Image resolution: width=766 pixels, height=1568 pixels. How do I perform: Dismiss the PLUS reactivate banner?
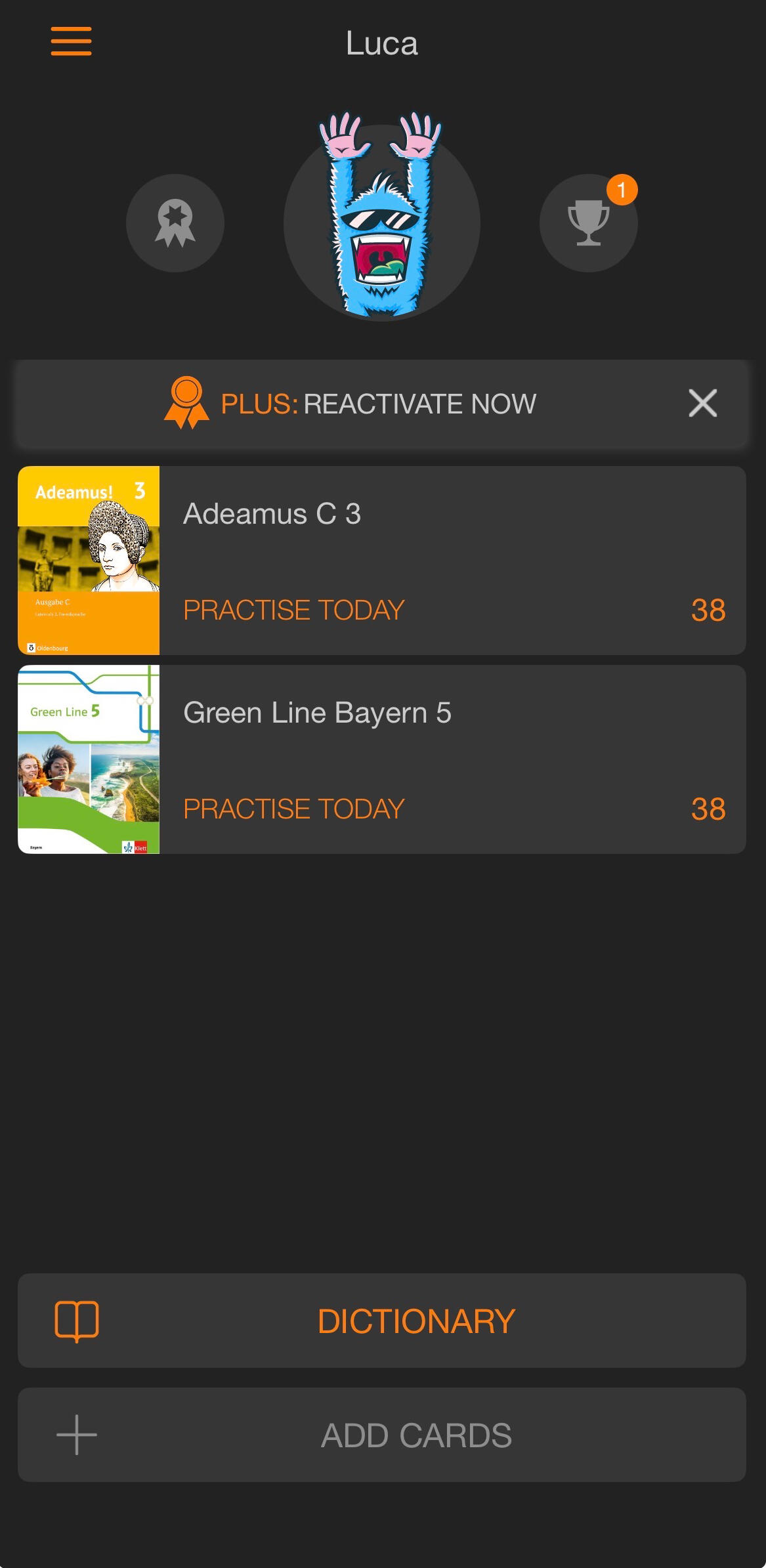click(x=702, y=403)
